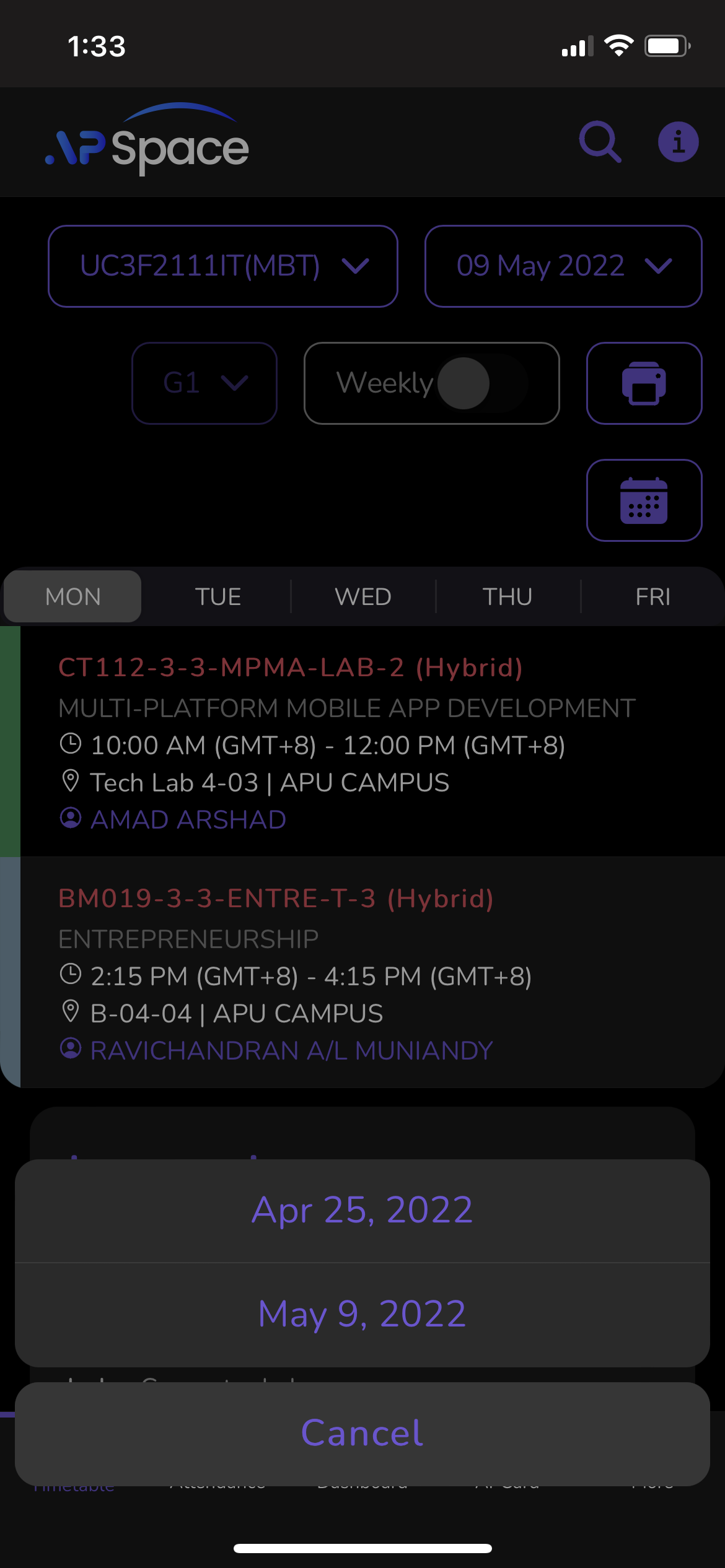The image size is (725, 1568).
Task: Tap the location pin icon for Tech Lab 4-03
Action: tap(71, 782)
